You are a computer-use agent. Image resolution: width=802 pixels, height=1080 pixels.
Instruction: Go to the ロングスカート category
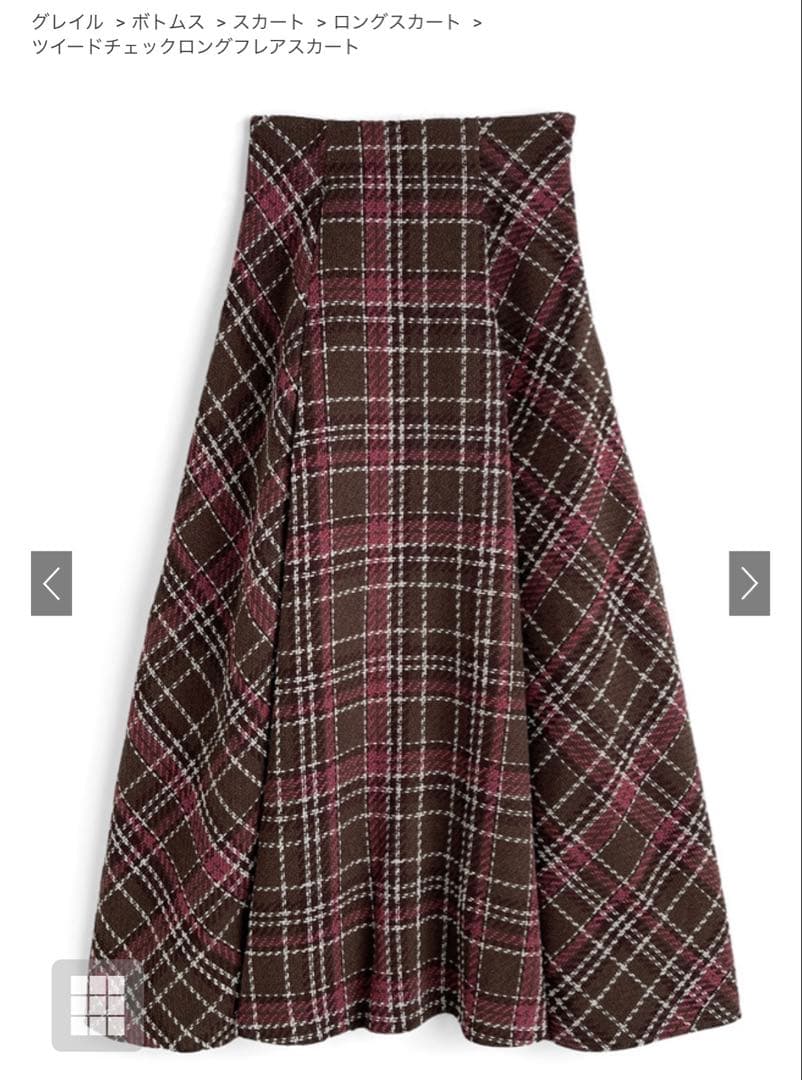click(397, 21)
